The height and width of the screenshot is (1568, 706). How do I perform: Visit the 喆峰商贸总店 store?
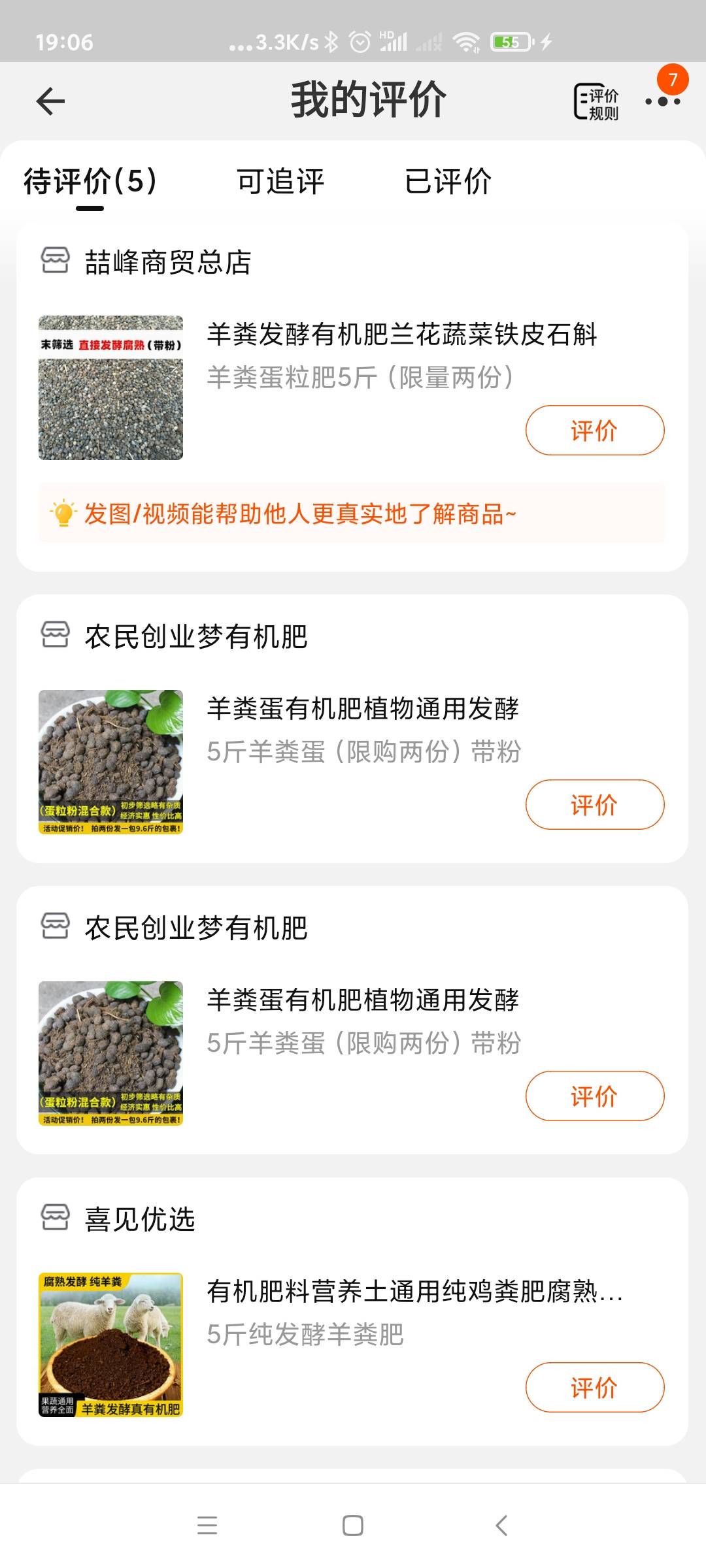167,262
